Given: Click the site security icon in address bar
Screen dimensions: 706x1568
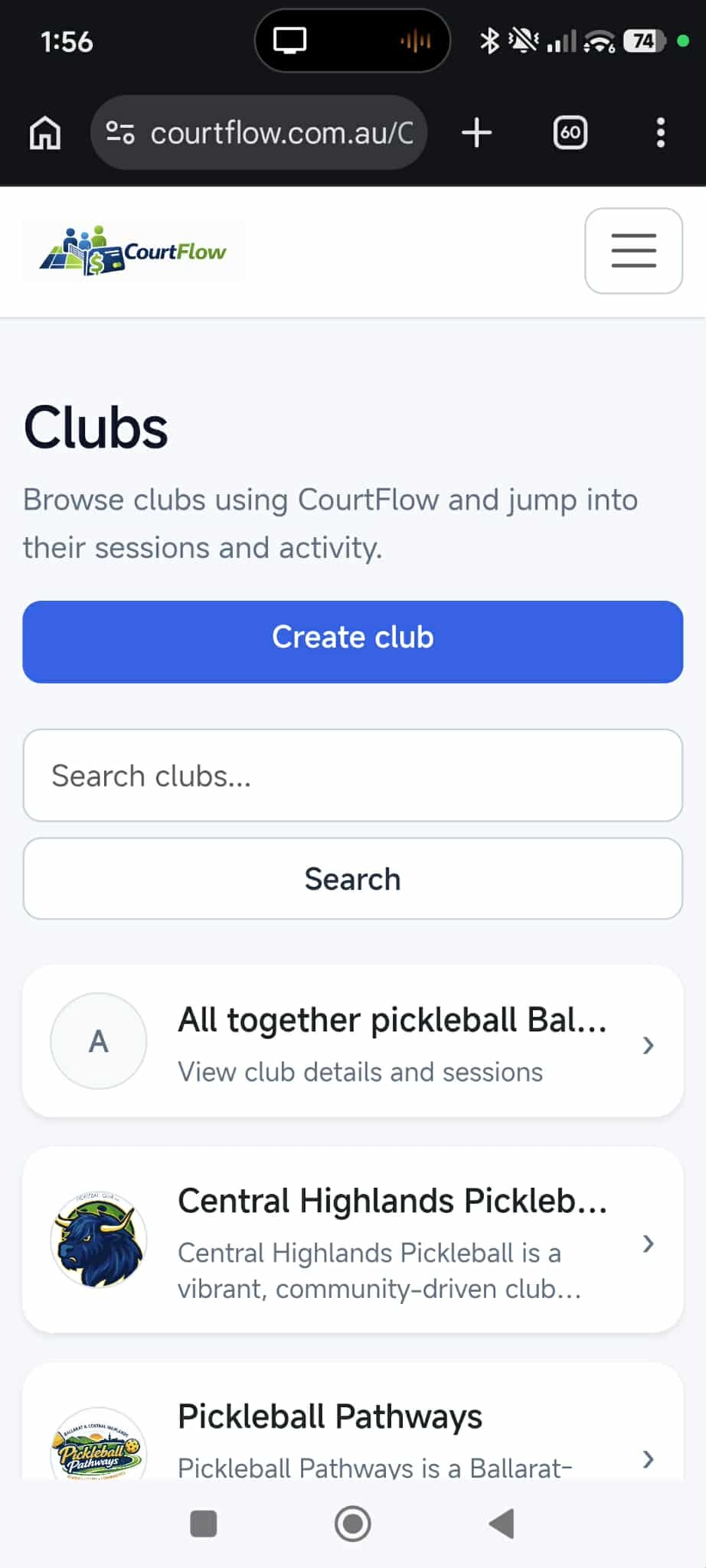Looking at the screenshot, I should coord(119,132).
